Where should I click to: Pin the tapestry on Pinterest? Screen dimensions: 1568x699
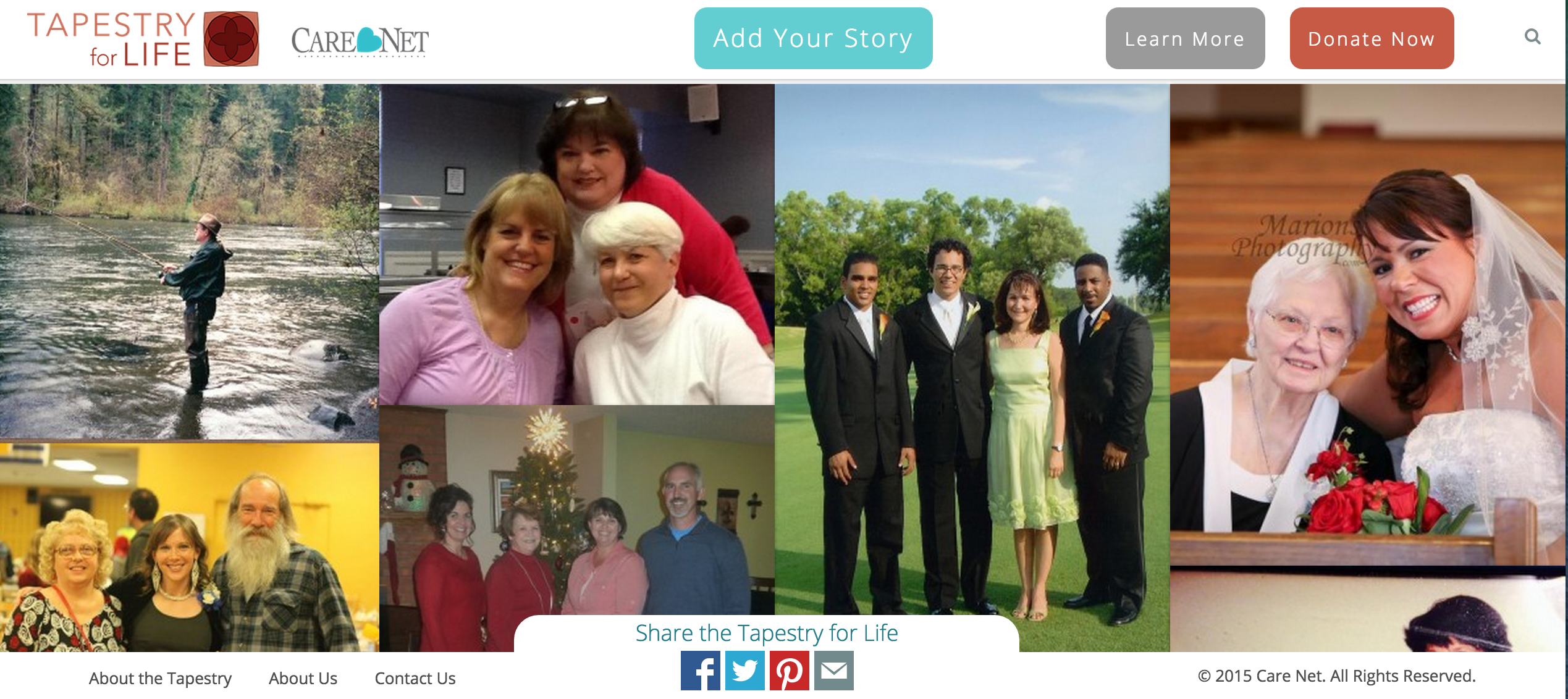point(789,671)
